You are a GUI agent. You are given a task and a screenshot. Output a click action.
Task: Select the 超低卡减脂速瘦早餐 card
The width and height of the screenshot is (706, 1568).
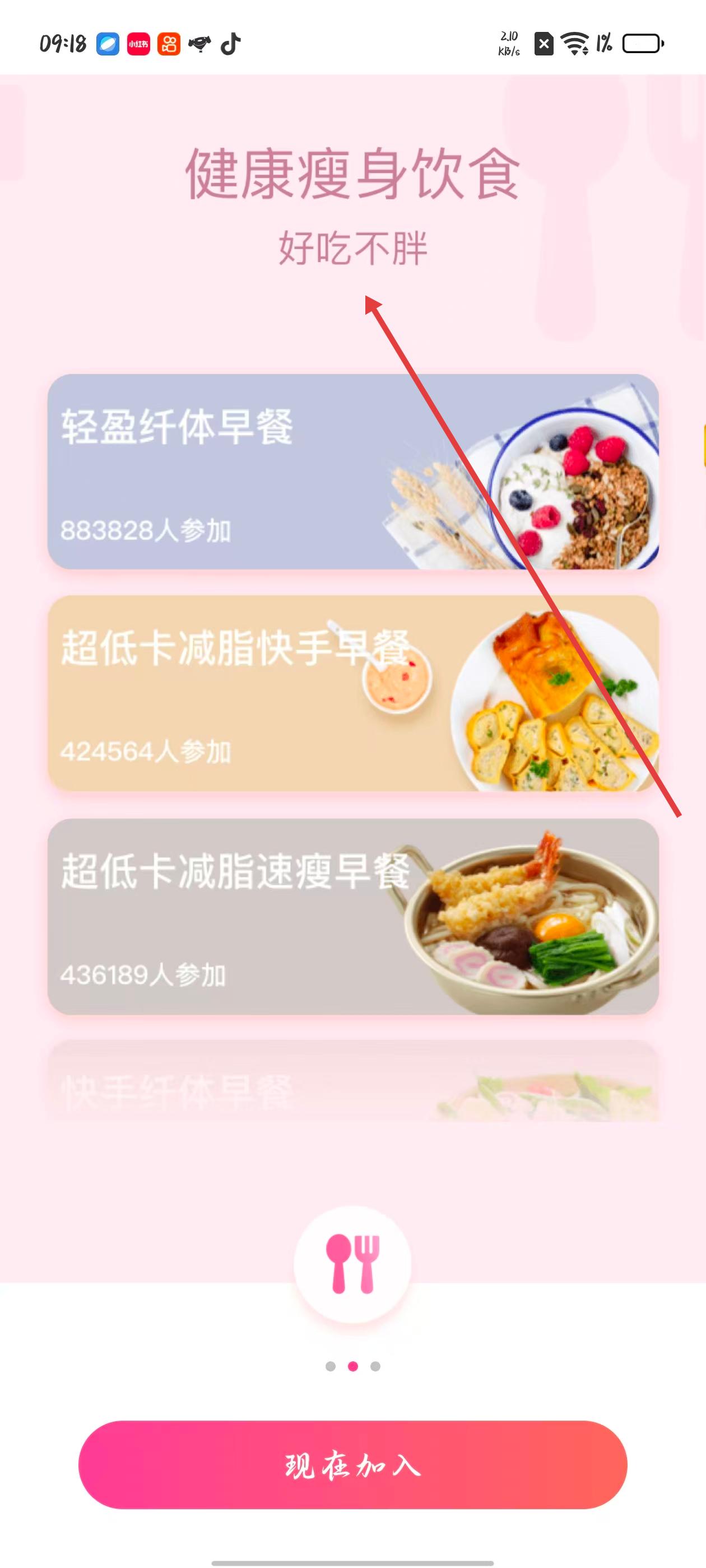[x=352, y=916]
